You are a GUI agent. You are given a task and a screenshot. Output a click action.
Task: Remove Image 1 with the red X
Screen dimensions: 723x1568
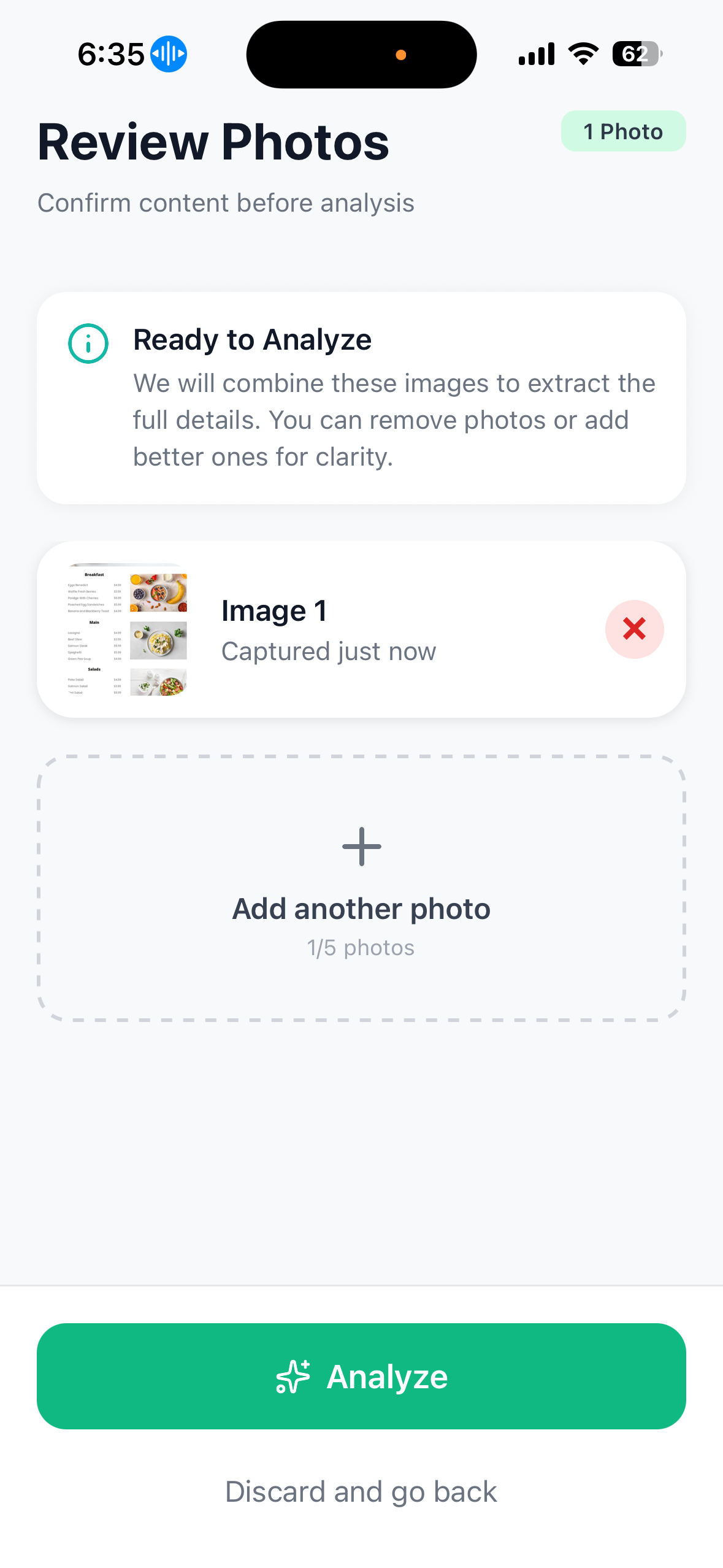click(634, 629)
